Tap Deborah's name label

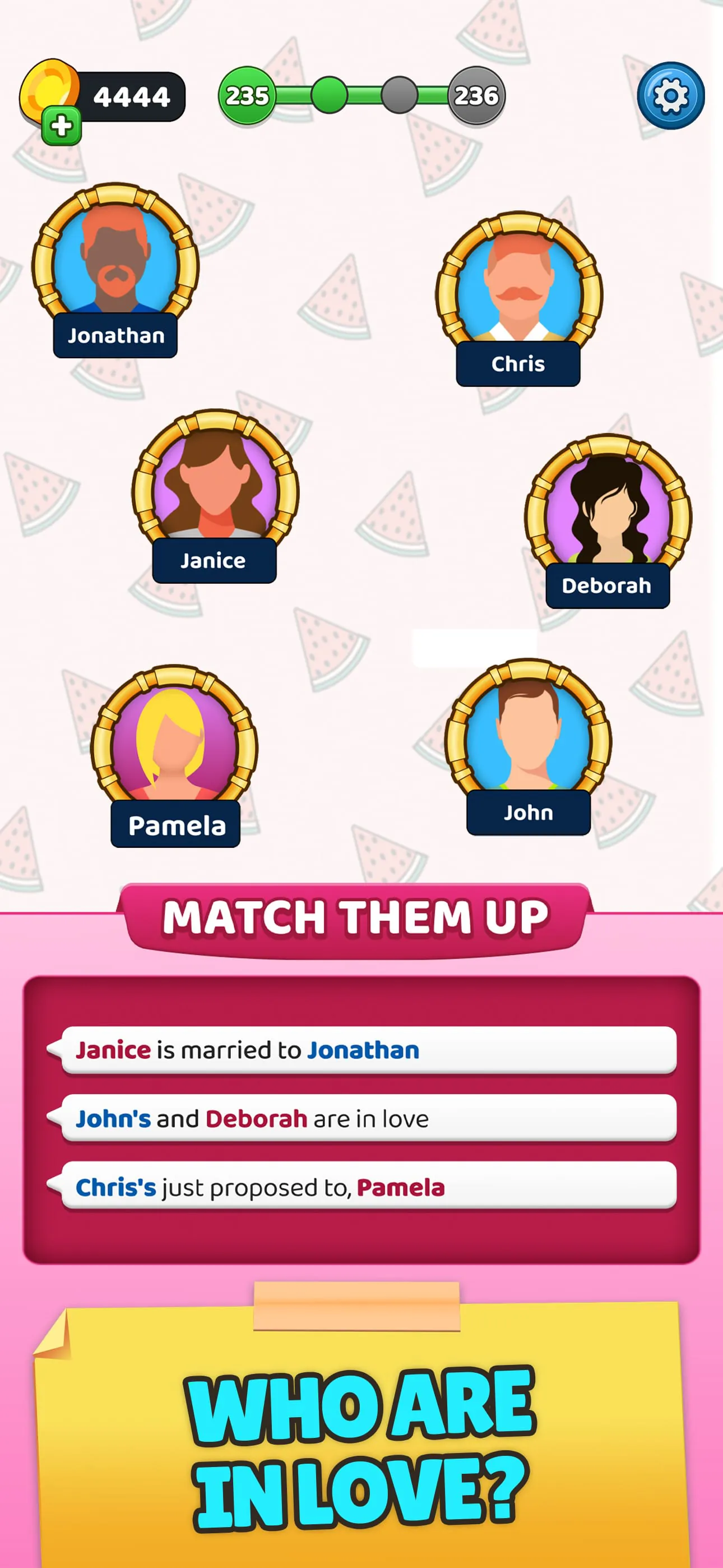[x=608, y=585]
